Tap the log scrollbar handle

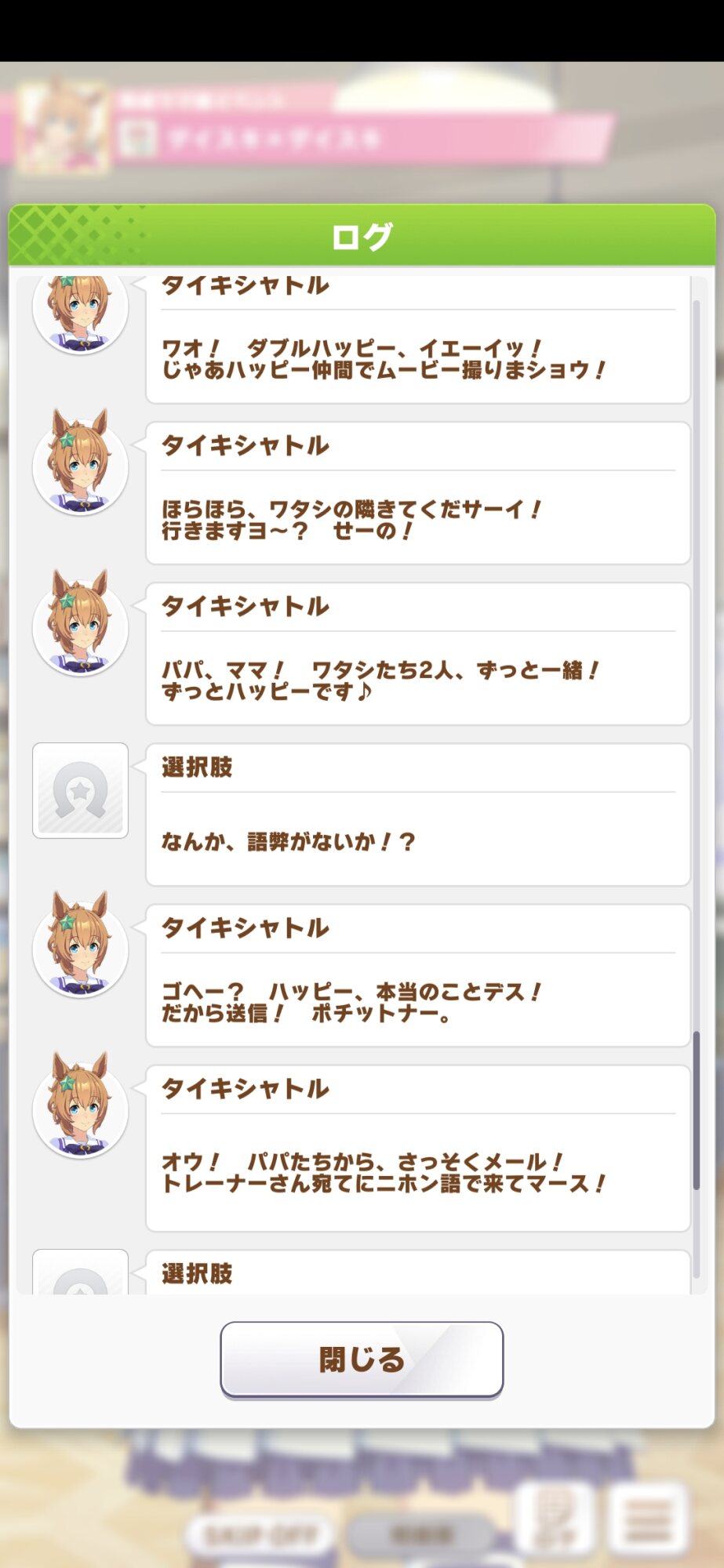tap(696, 1110)
